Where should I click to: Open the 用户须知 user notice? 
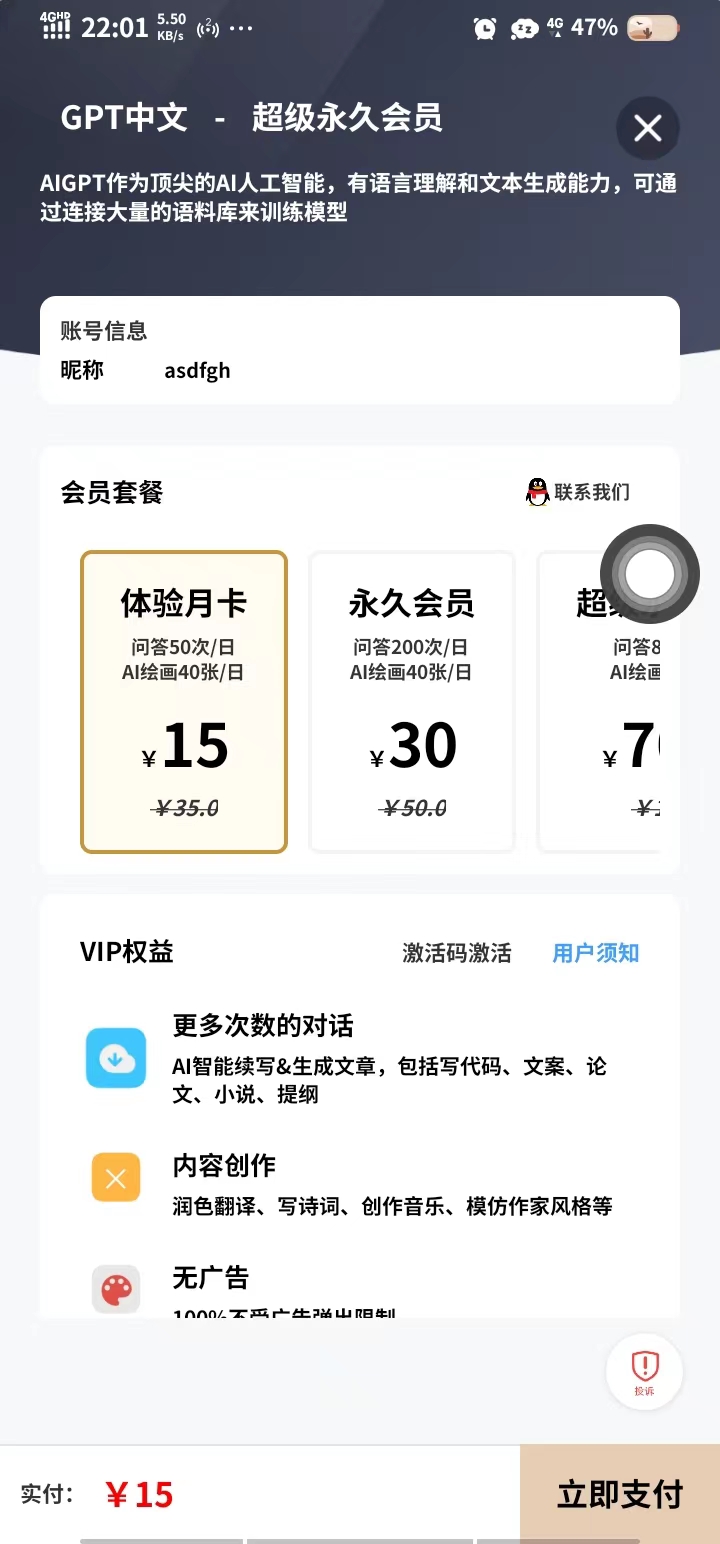point(596,953)
